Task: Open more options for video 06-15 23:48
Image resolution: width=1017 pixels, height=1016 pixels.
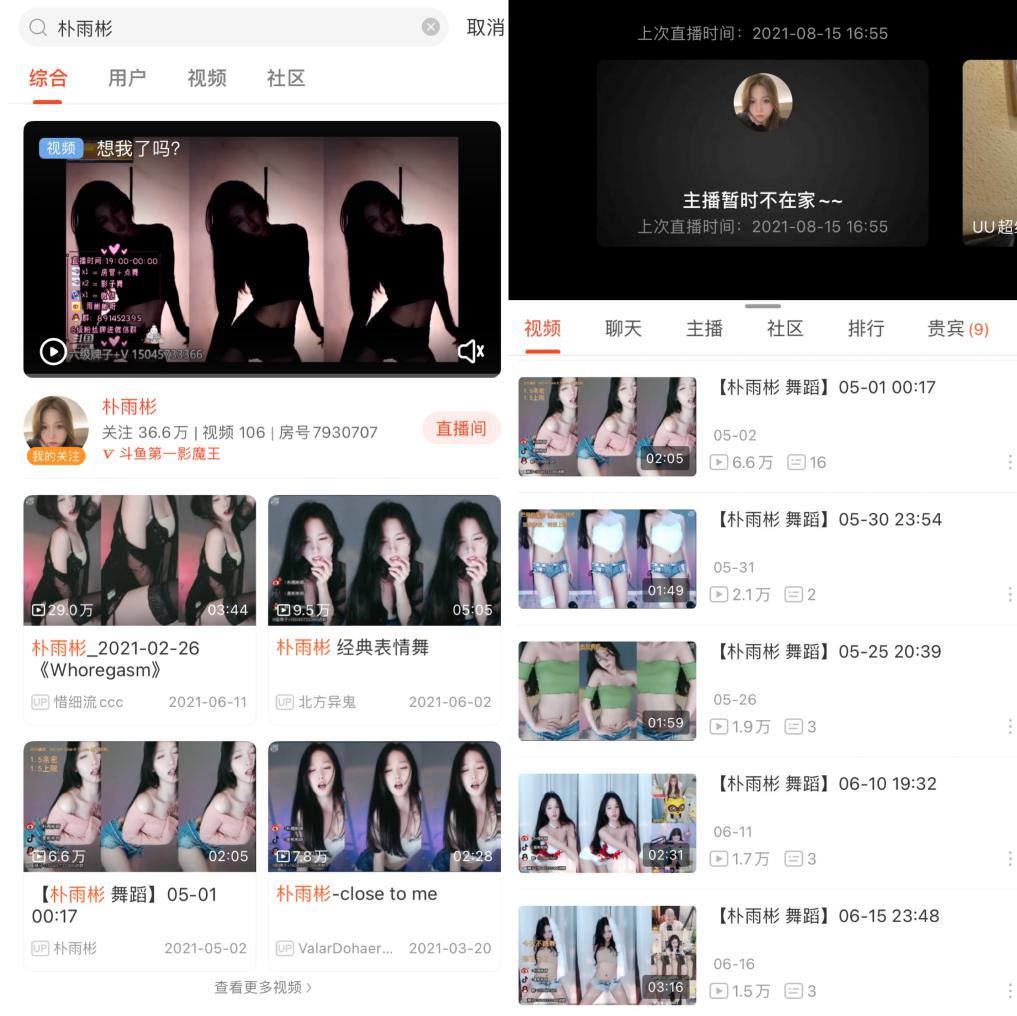Action: (1010, 991)
